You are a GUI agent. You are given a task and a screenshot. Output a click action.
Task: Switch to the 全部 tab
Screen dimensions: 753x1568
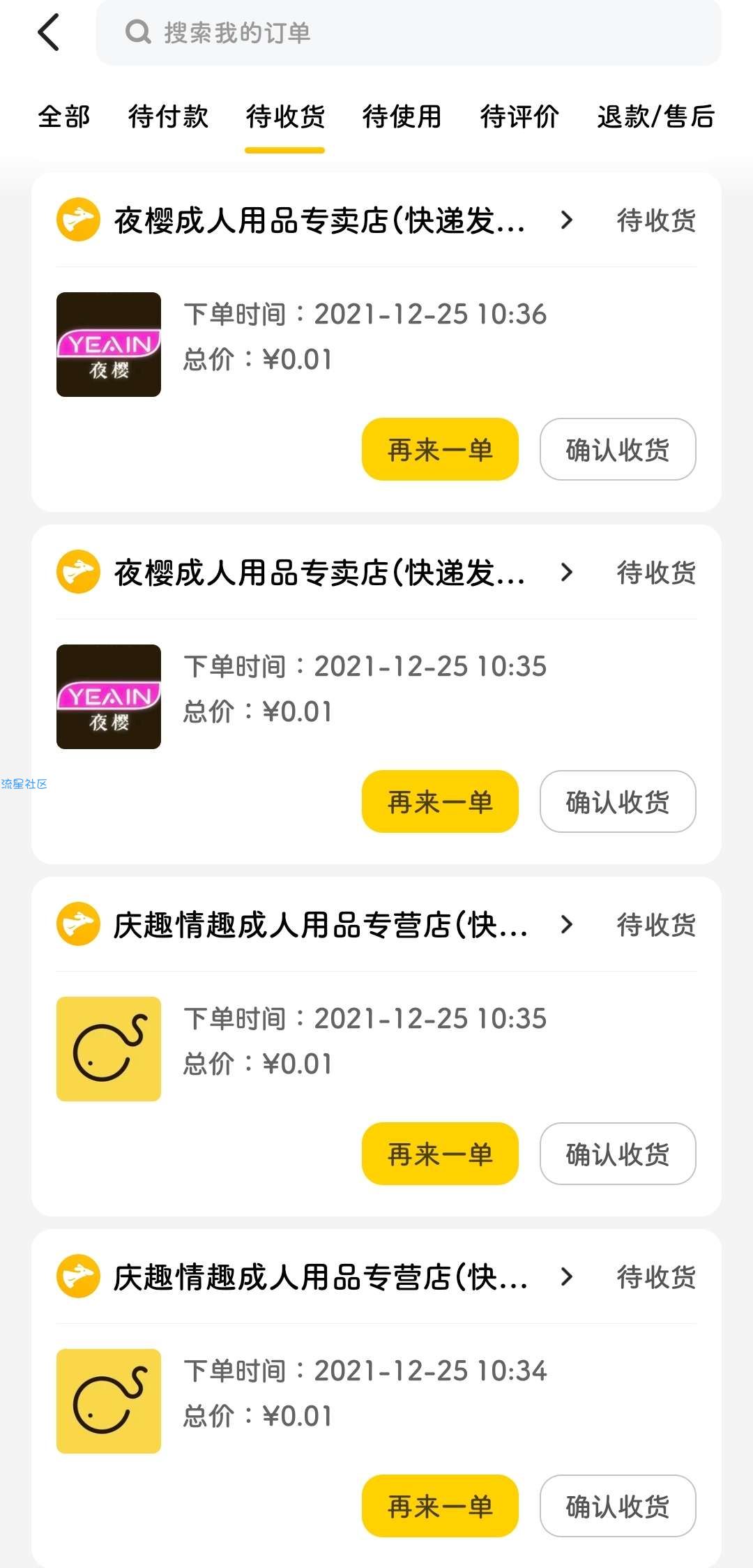[x=64, y=116]
